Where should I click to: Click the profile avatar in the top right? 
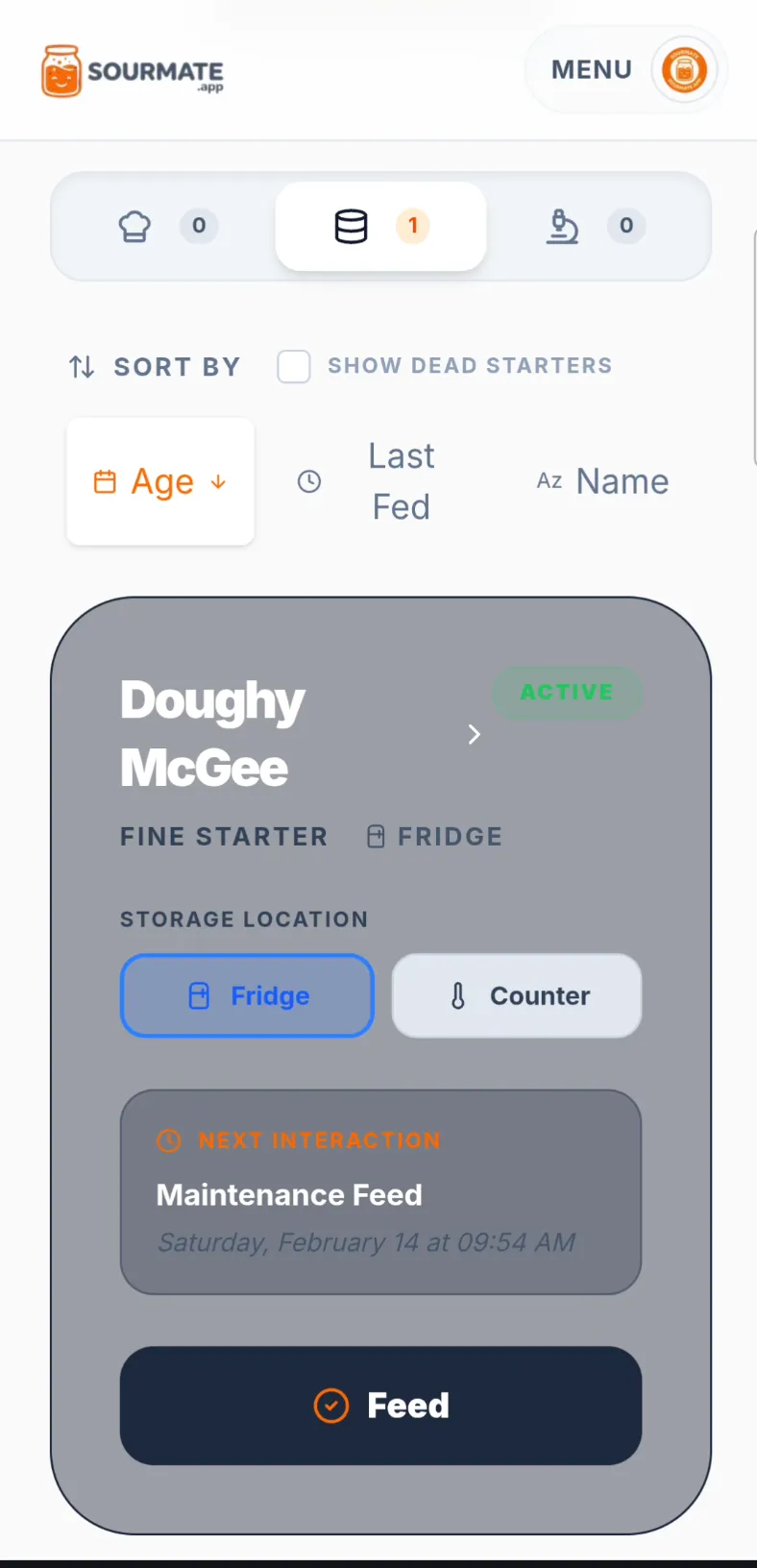(x=684, y=69)
